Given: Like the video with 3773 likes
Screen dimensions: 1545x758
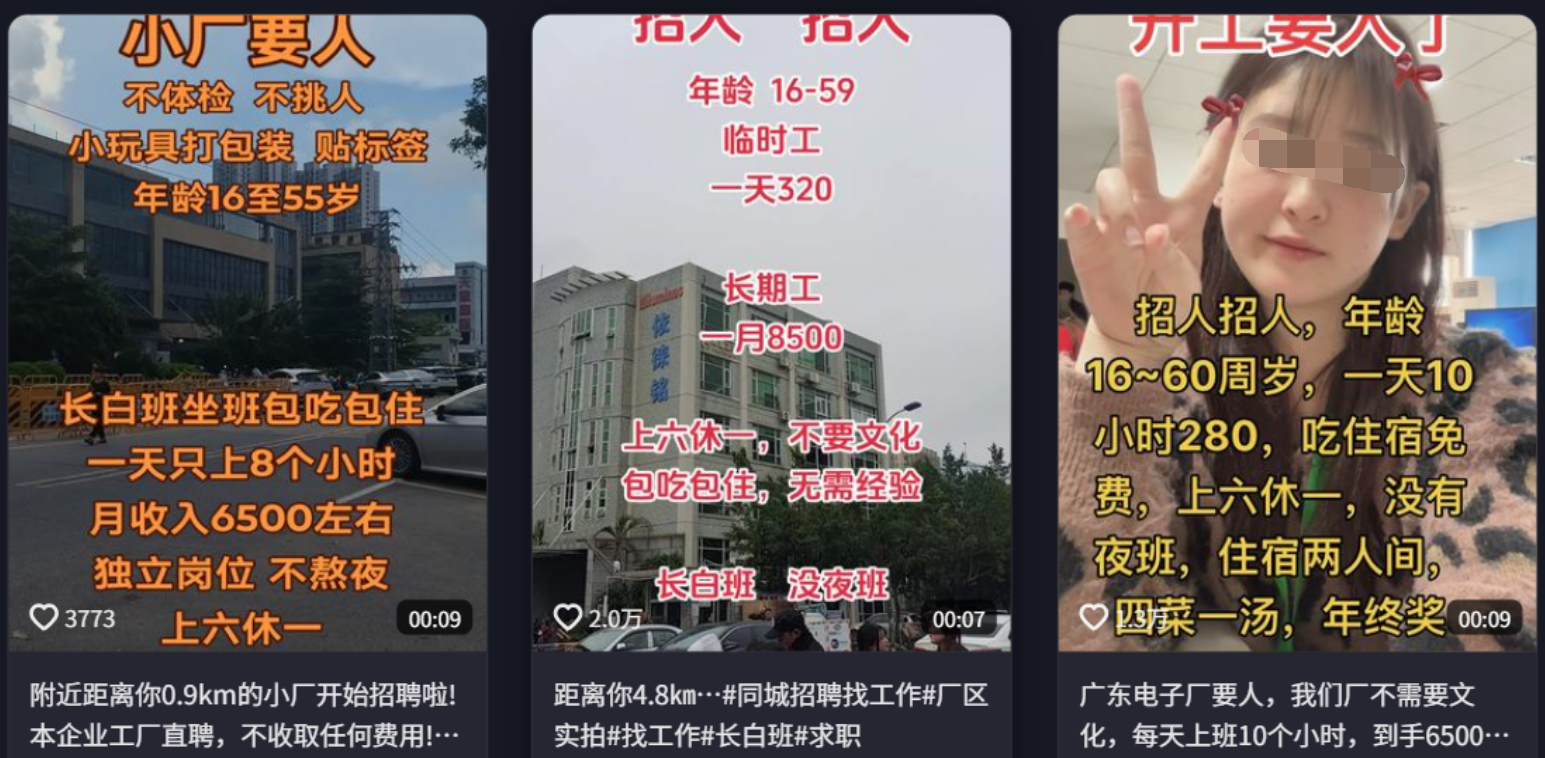Looking at the screenshot, I should (43, 618).
